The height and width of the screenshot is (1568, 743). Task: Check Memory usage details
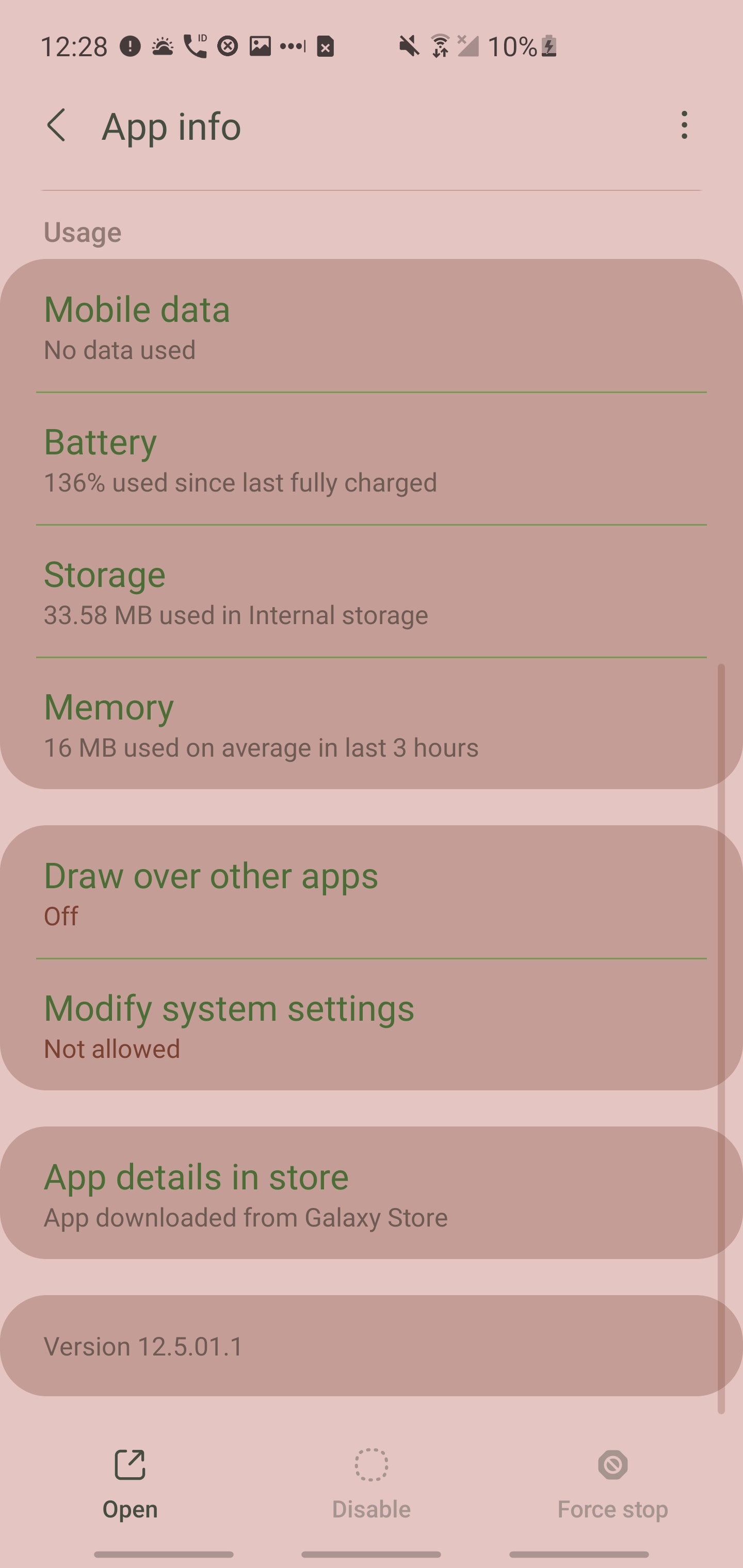coord(370,724)
